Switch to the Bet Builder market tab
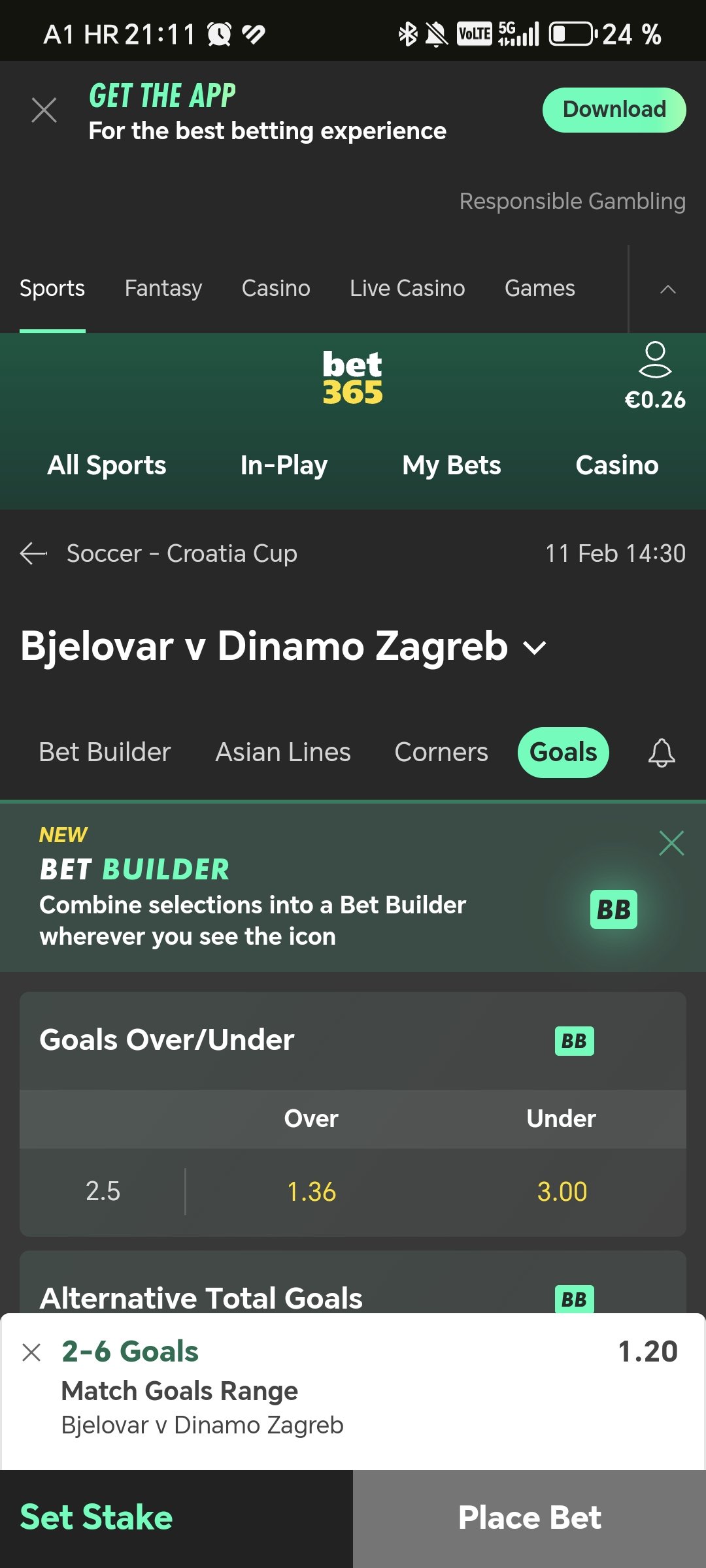The height and width of the screenshot is (1568, 706). coord(105,752)
